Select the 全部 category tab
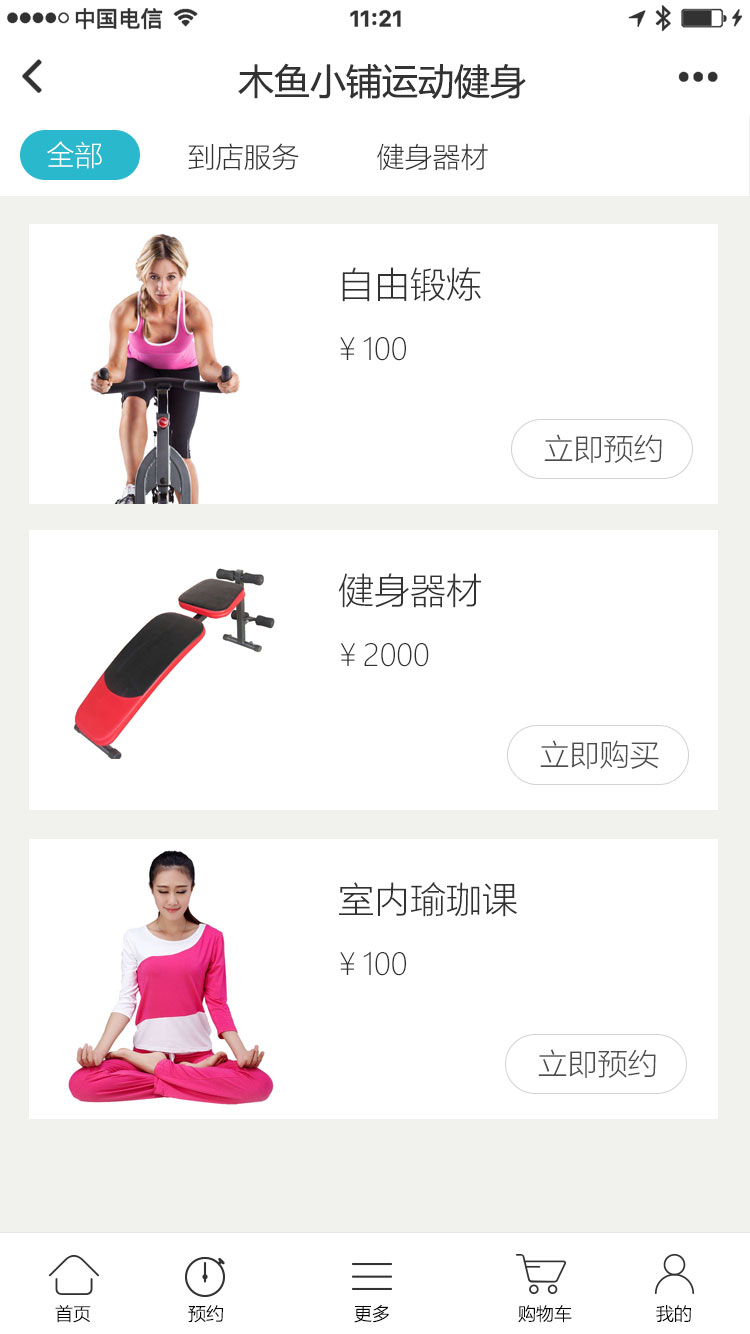750x1334 pixels. click(x=79, y=155)
